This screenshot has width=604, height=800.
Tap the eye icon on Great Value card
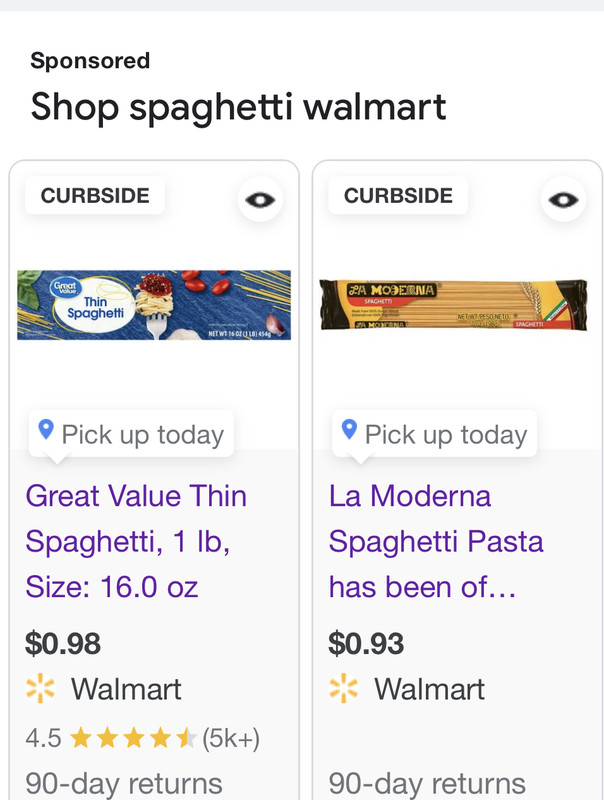click(260, 200)
